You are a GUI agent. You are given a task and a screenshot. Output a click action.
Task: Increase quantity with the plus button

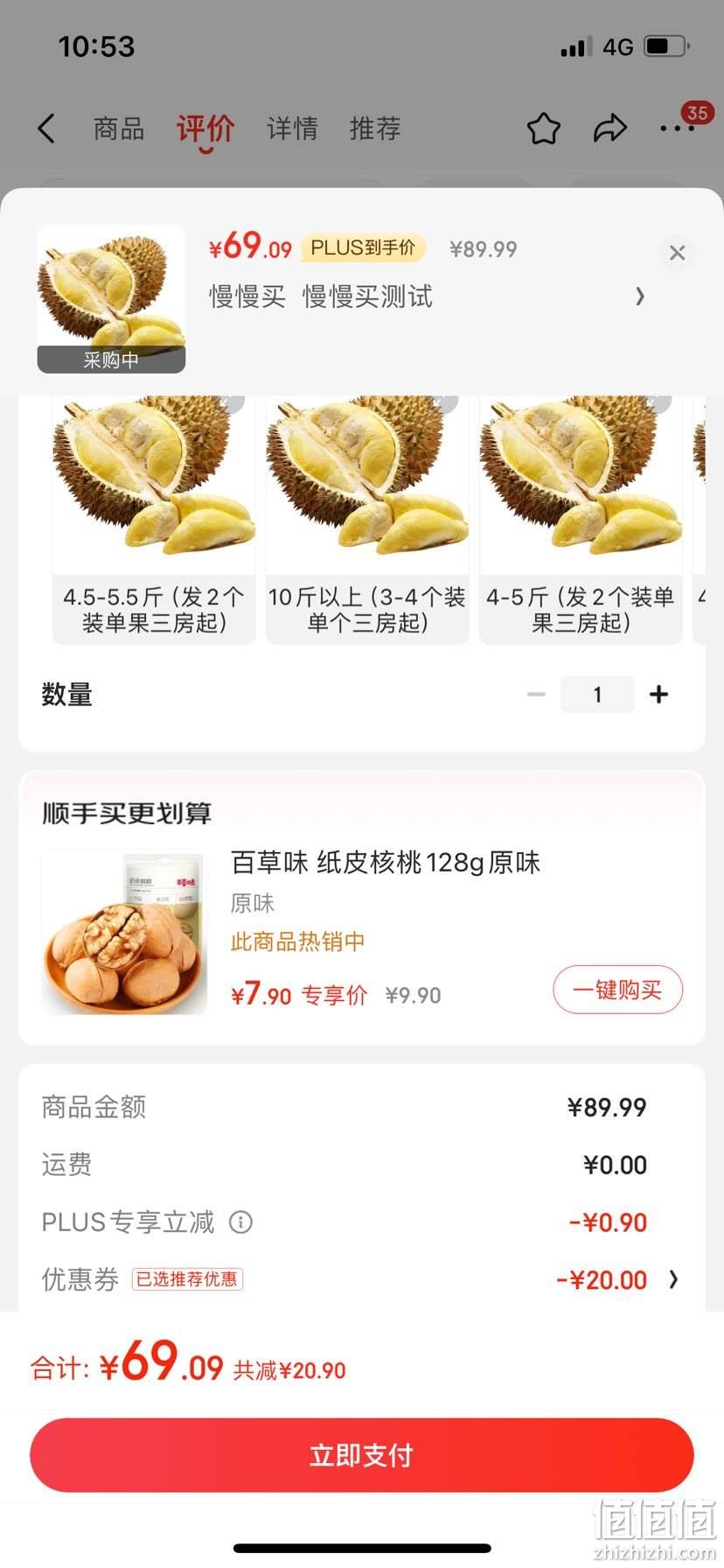pos(658,695)
